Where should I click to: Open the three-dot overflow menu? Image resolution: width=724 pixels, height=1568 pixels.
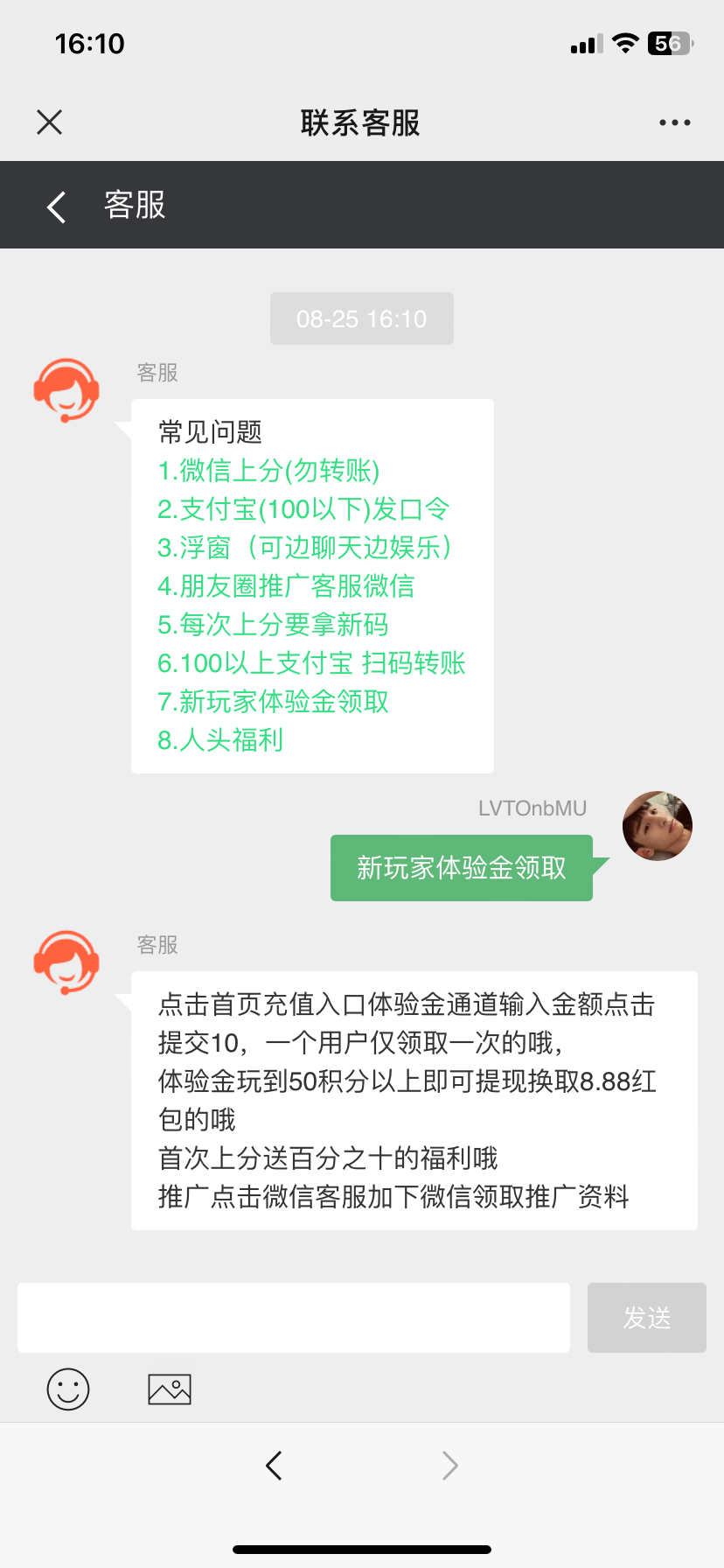point(674,122)
